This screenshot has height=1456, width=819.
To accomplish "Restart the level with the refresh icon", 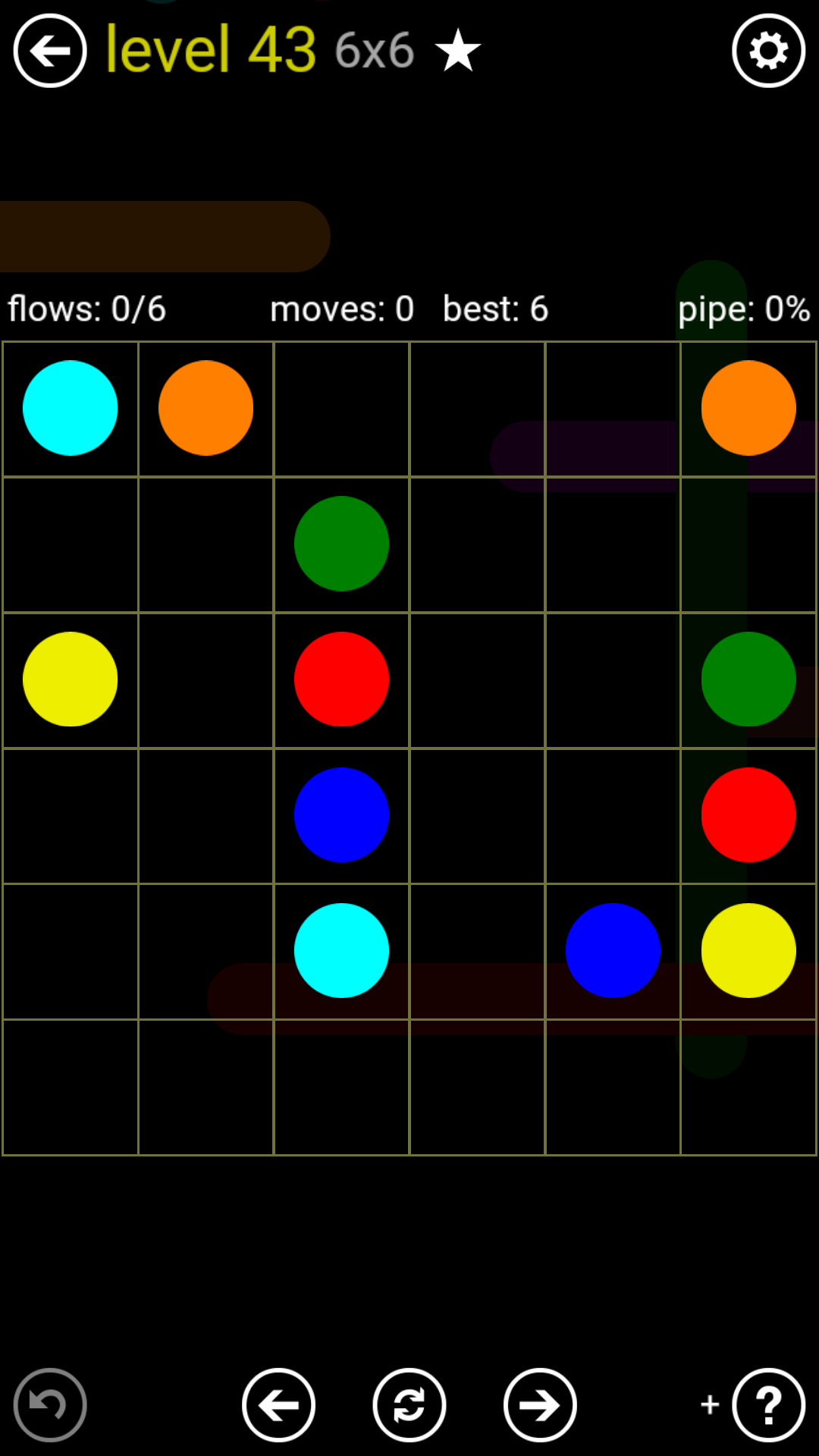I will [409, 1405].
